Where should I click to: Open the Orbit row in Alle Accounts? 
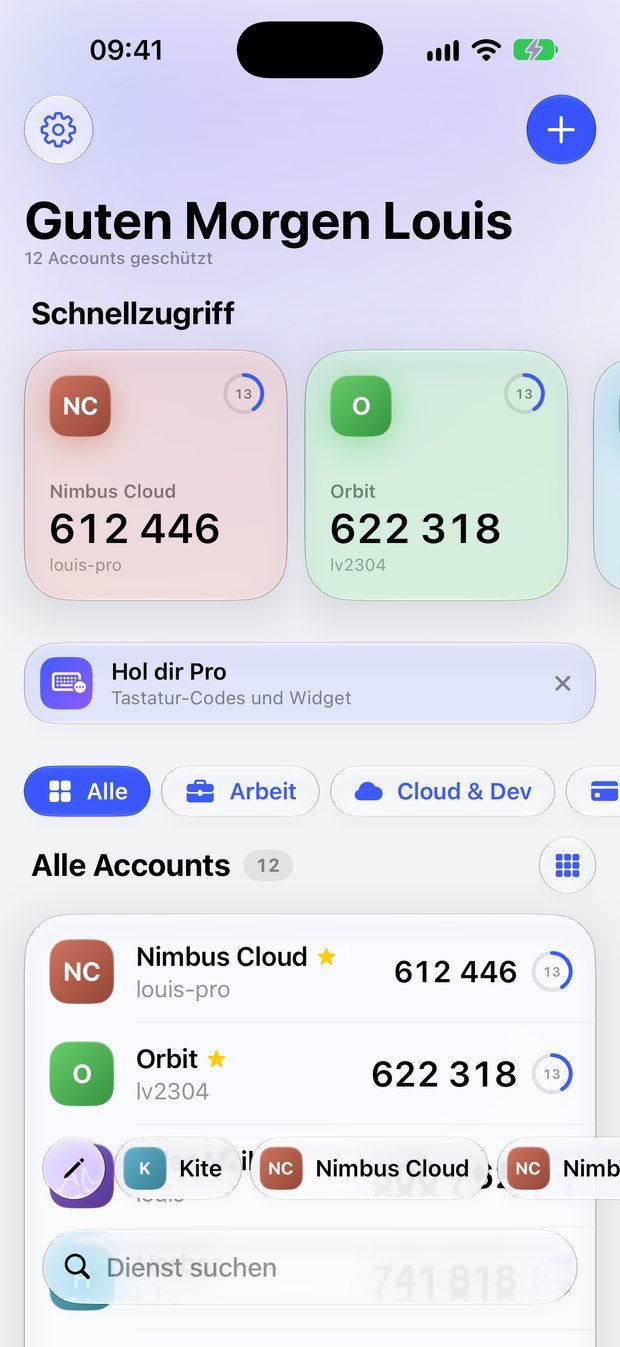(310, 1074)
